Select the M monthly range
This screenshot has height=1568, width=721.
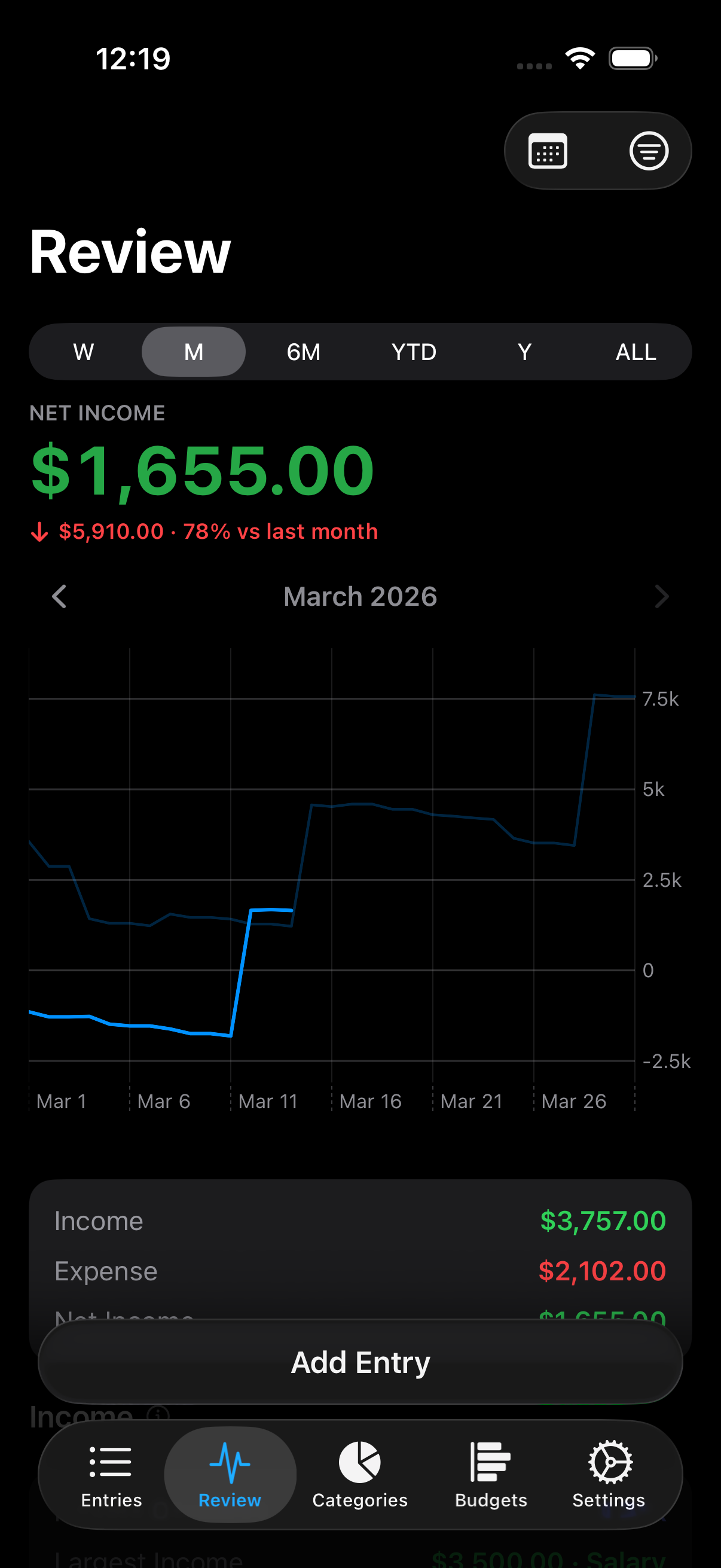coord(194,352)
